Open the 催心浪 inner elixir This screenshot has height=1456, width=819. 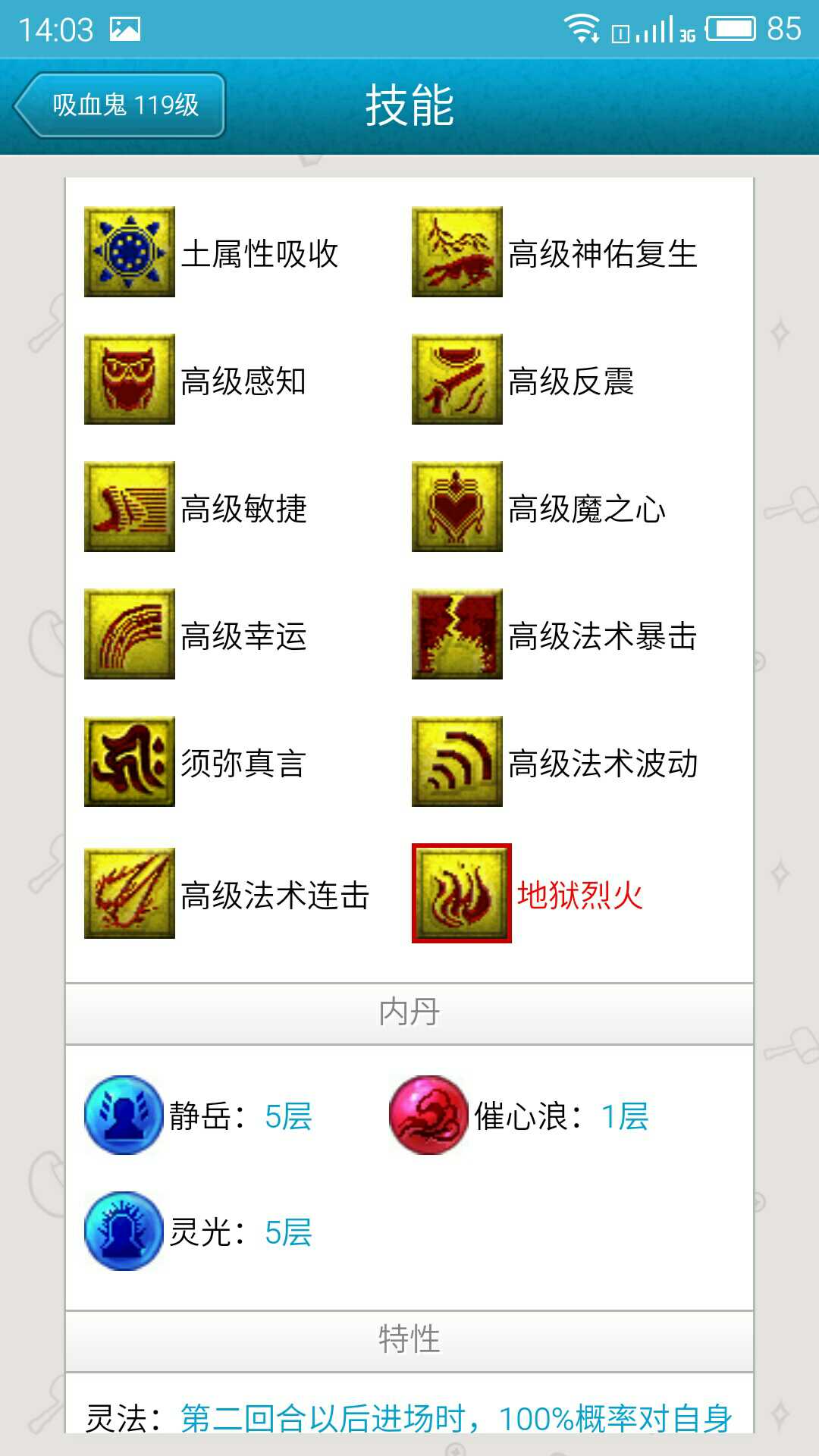pyautogui.click(x=428, y=1115)
